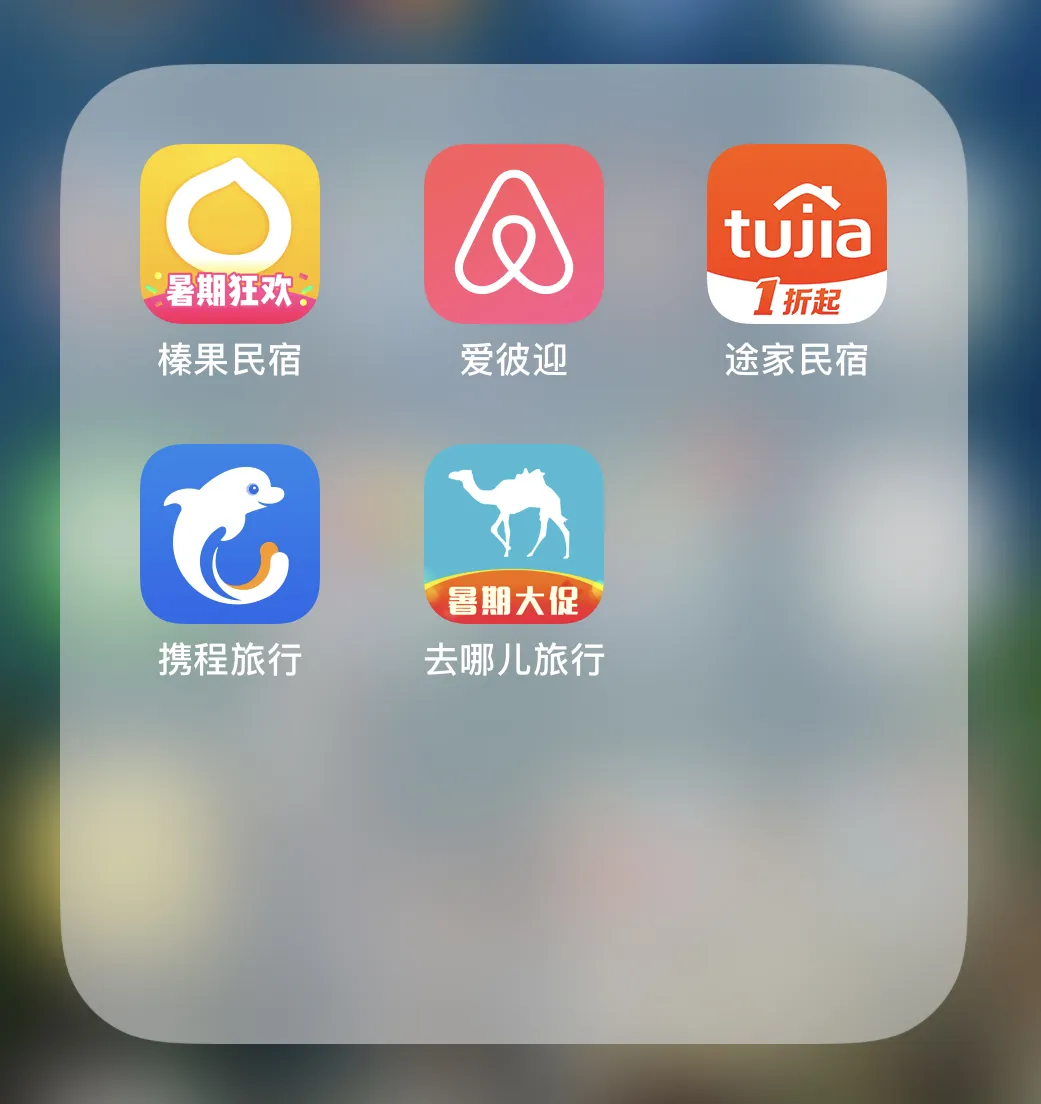Screen dimensions: 1041x1104
Task: Launch the 携程旅行 app
Action: point(229,534)
